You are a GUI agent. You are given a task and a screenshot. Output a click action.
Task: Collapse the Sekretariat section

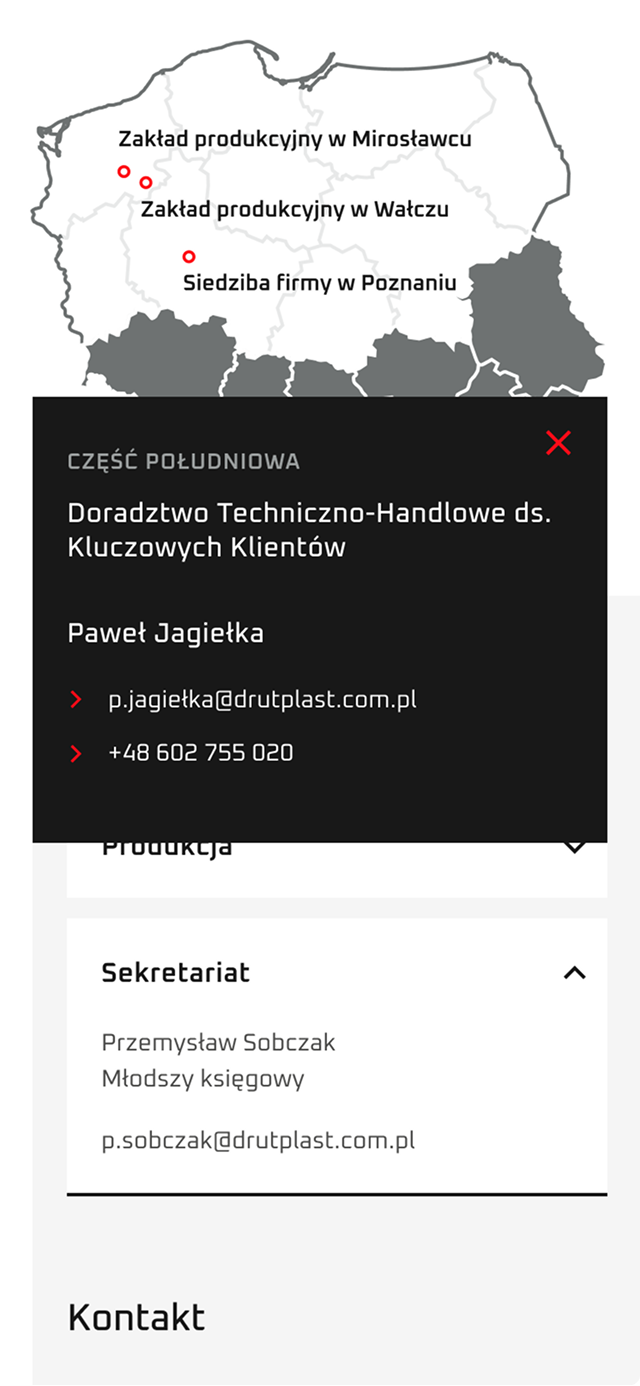[574, 973]
